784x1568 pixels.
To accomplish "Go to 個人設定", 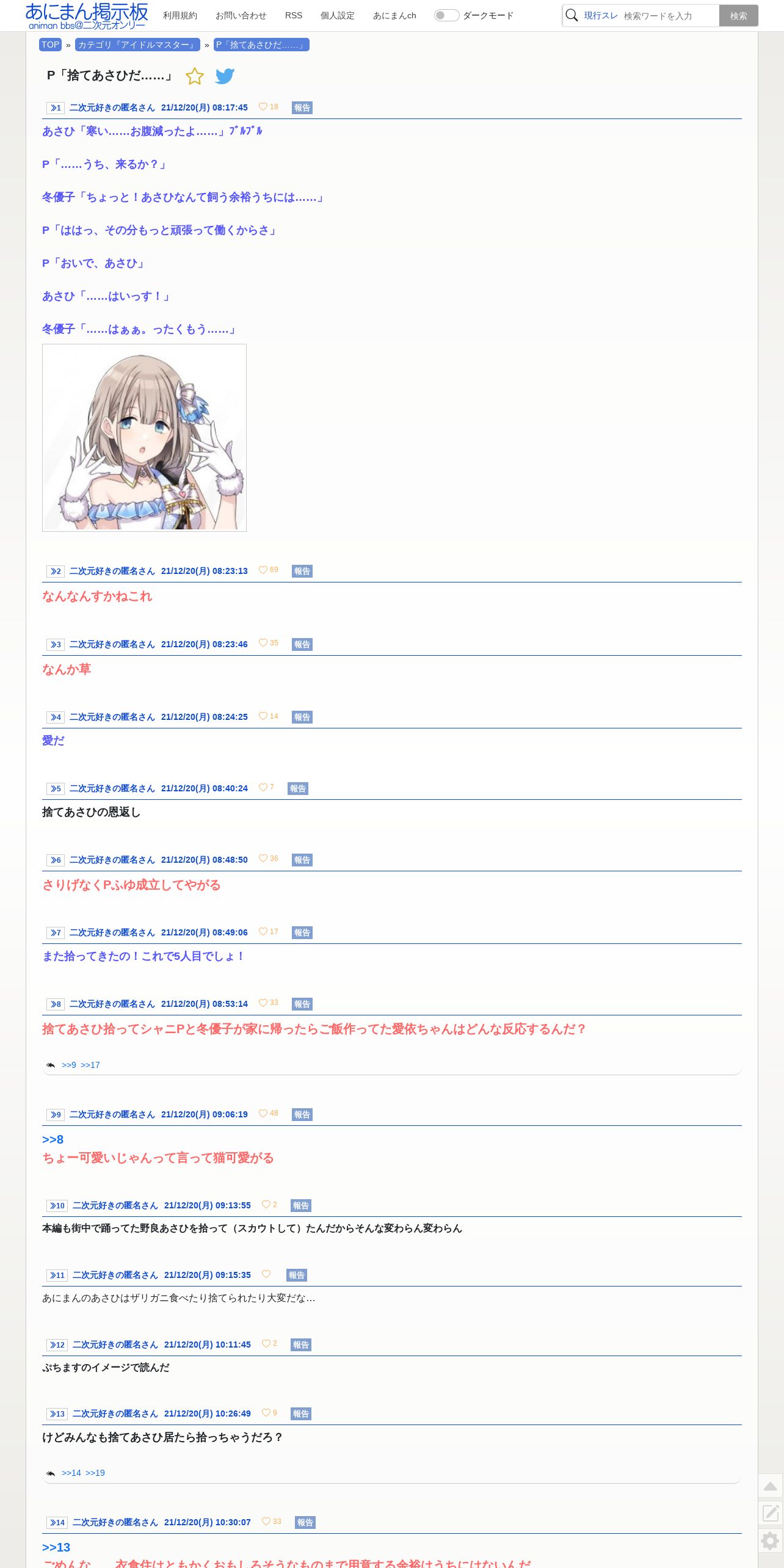I will tap(338, 15).
